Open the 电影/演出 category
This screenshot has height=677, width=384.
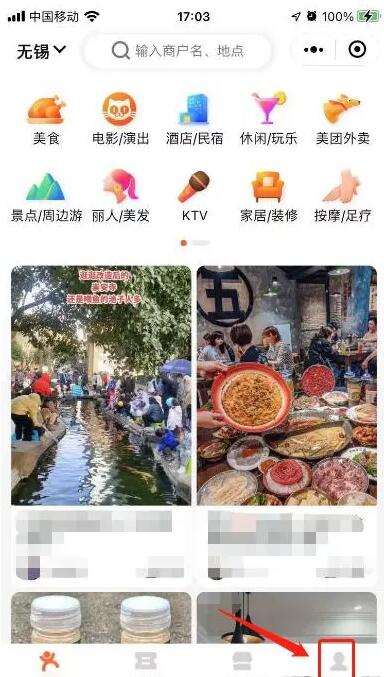[x=120, y=120]
